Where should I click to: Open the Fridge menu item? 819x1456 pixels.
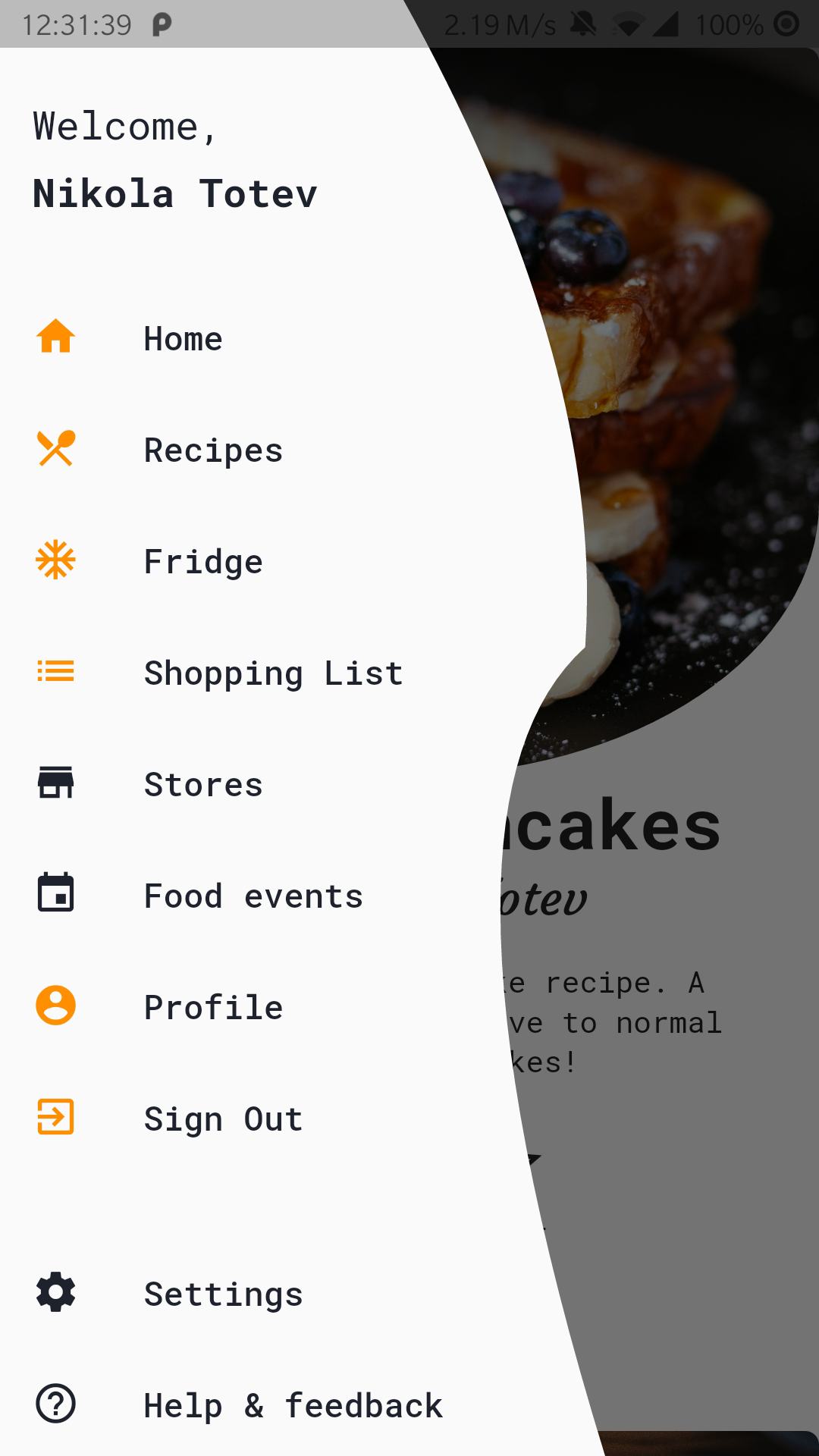(203, 561)
